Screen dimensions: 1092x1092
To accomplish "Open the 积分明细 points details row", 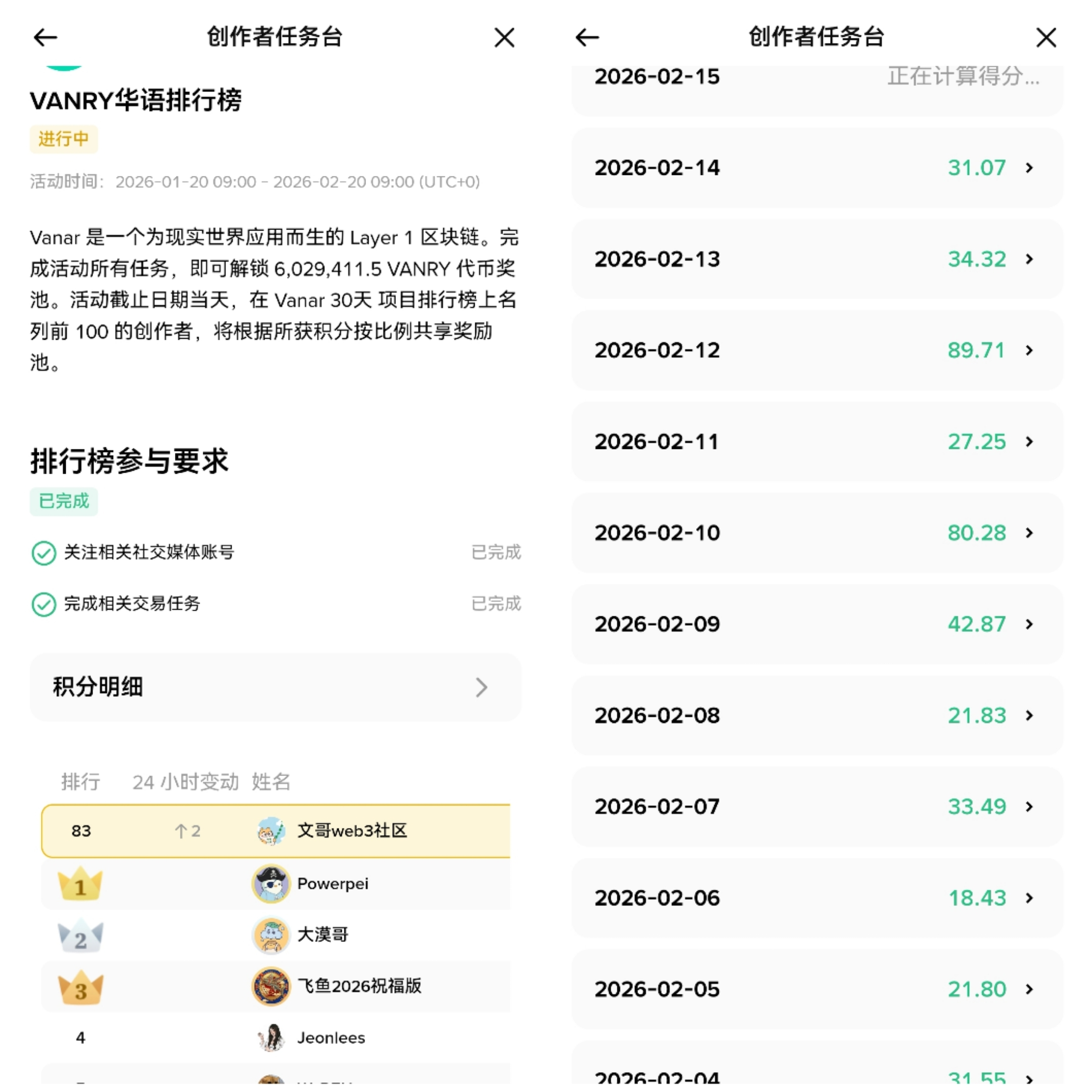I will click(275, 688).
